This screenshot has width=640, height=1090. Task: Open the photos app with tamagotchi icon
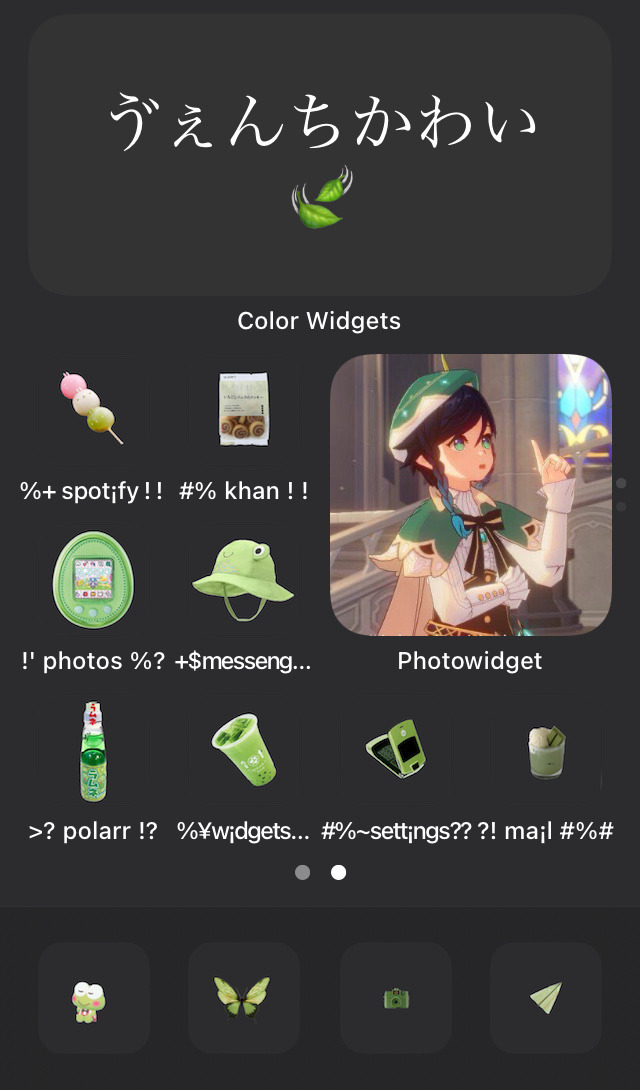(92, 580)
